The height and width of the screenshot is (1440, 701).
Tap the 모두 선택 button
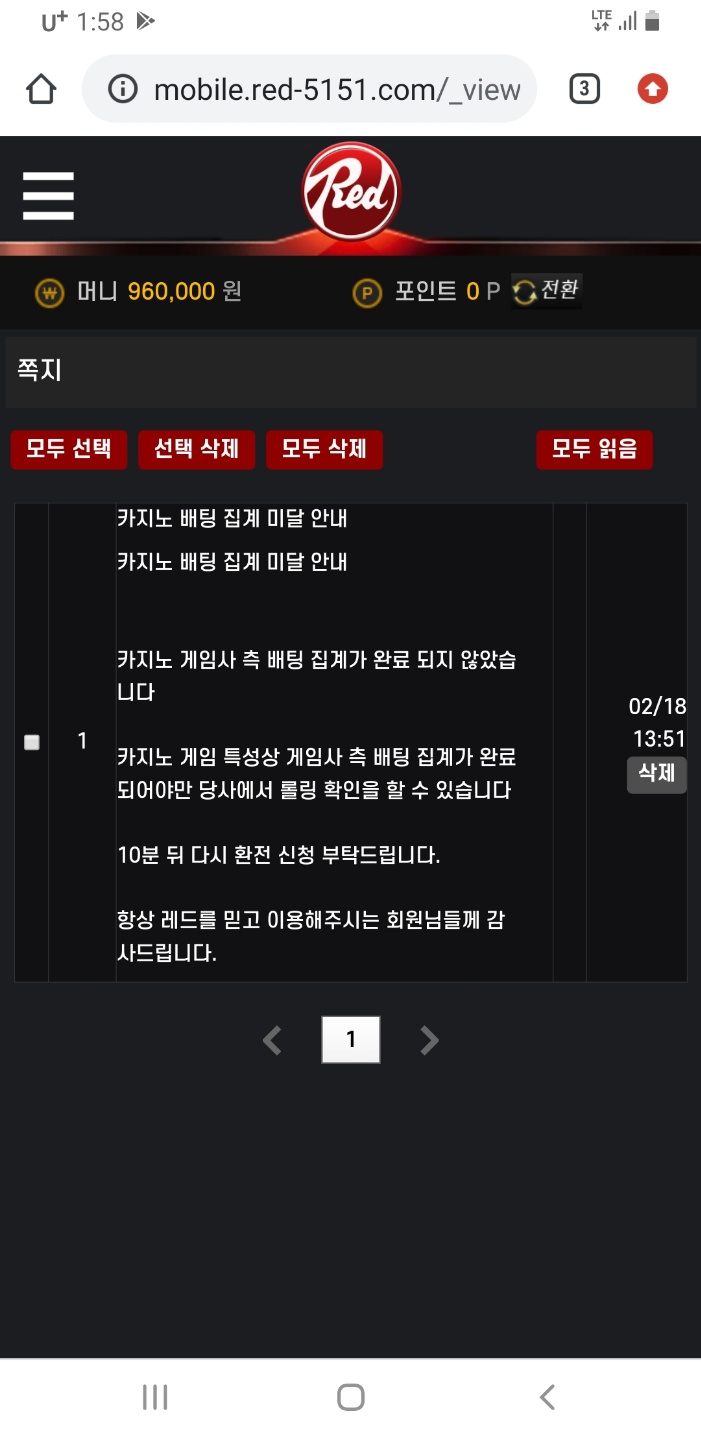point(69,449)
